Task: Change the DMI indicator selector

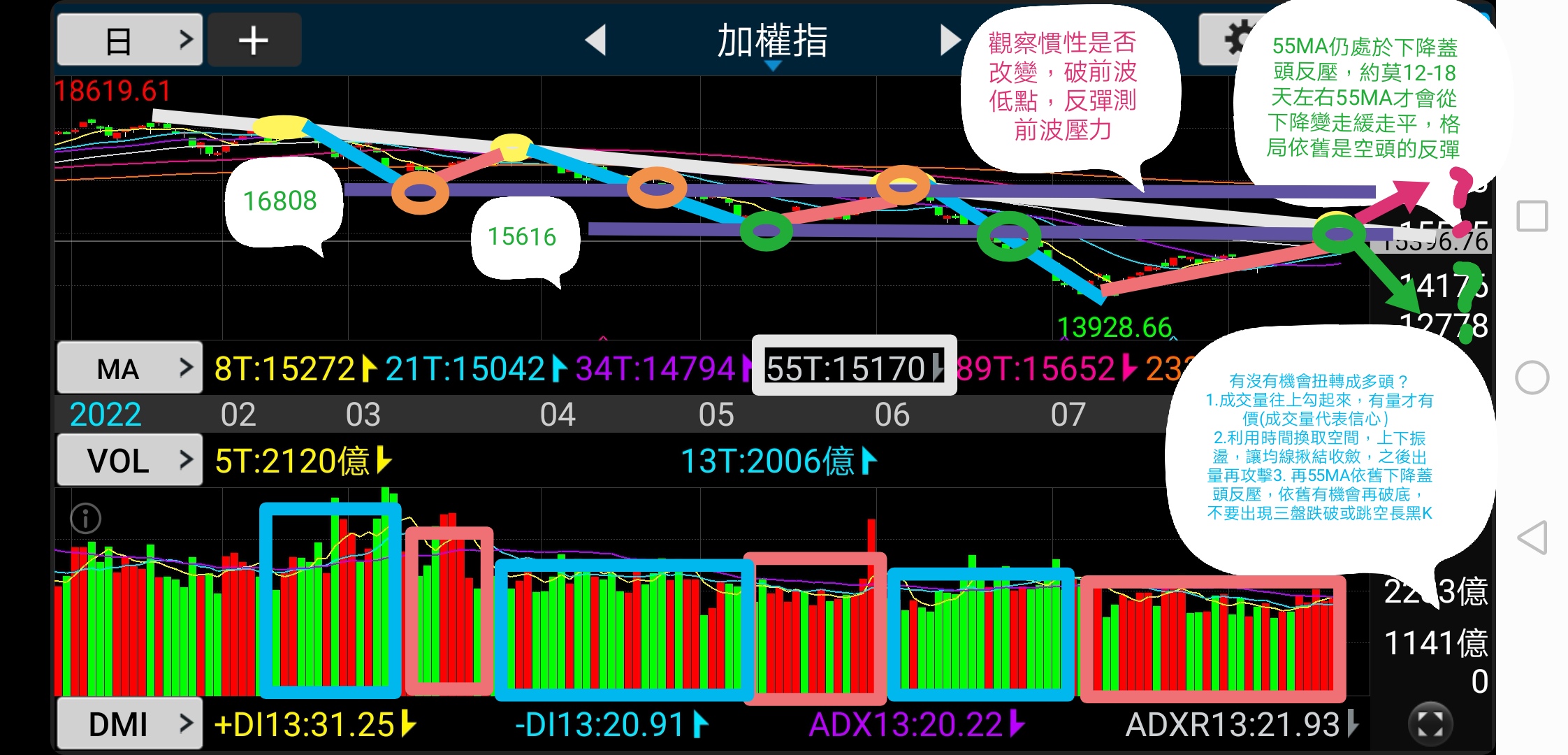Action: pos(129,724)
